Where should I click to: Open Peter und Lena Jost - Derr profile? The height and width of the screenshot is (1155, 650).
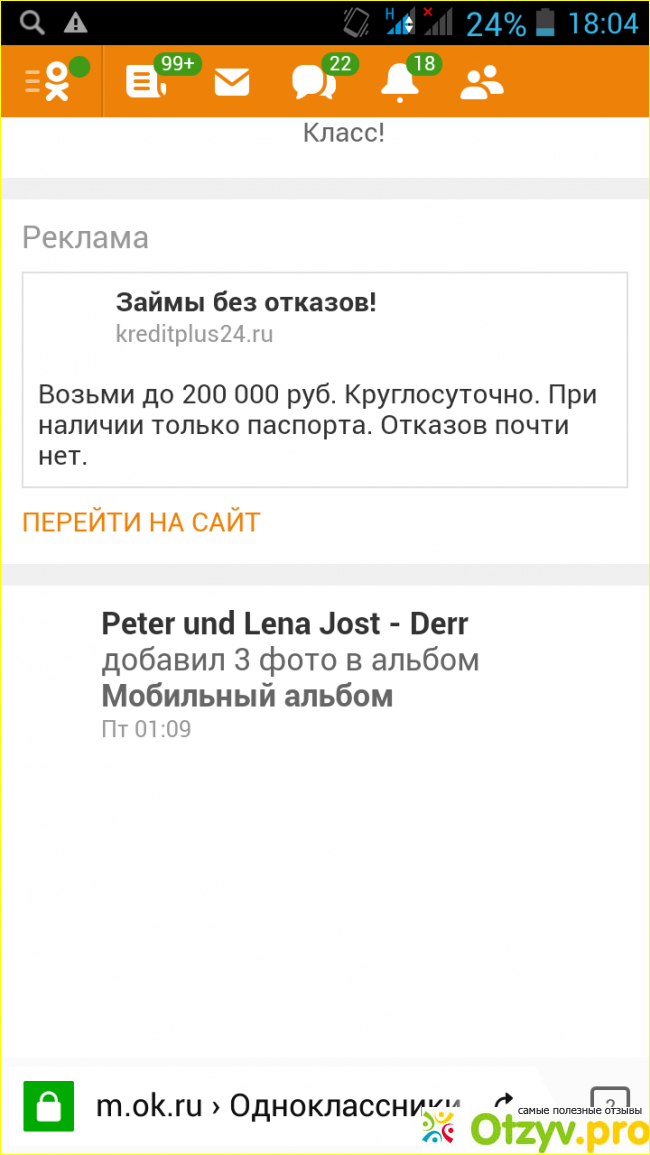(x=284, y=624)
